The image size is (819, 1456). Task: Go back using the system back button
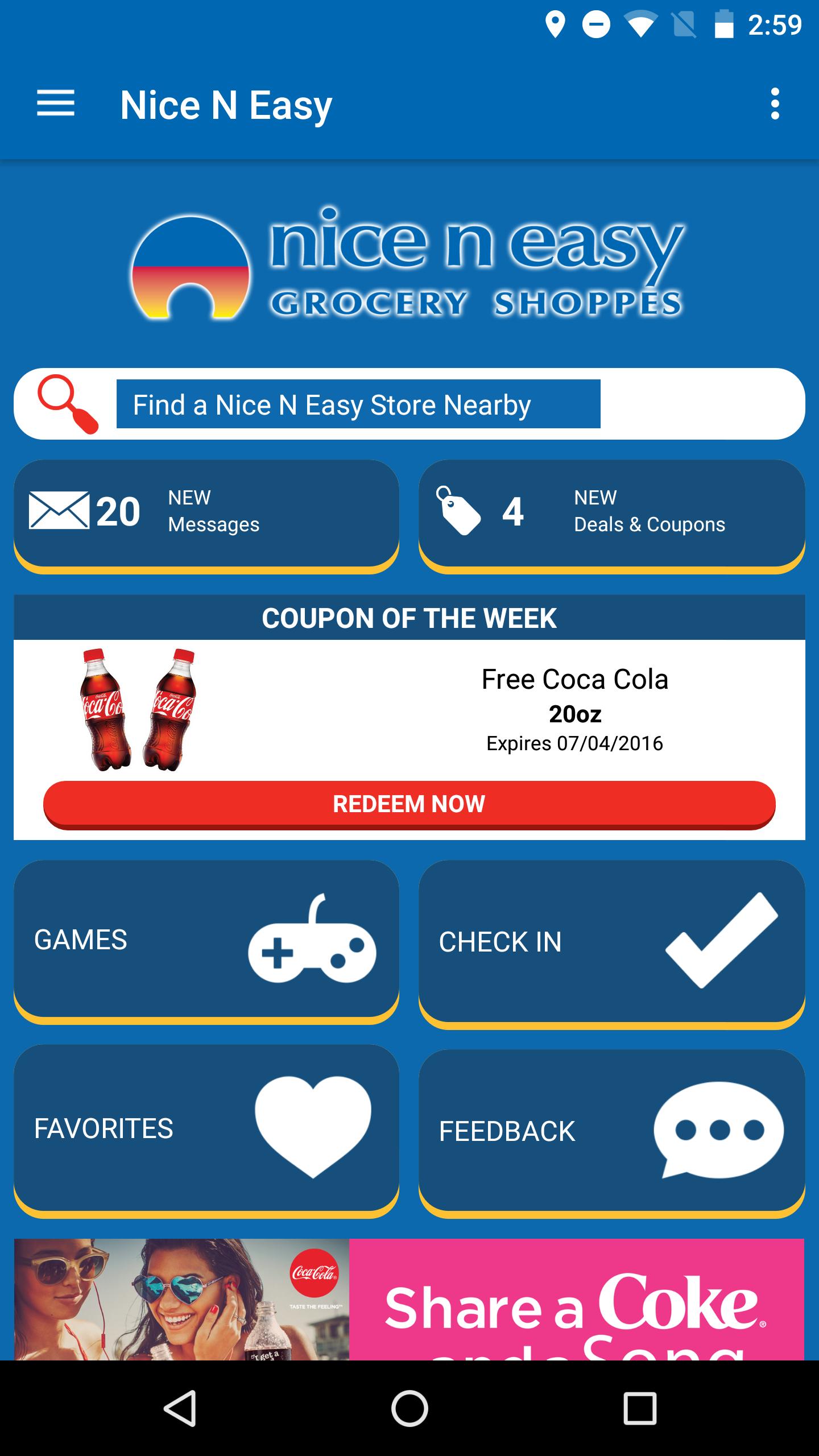180,1409
